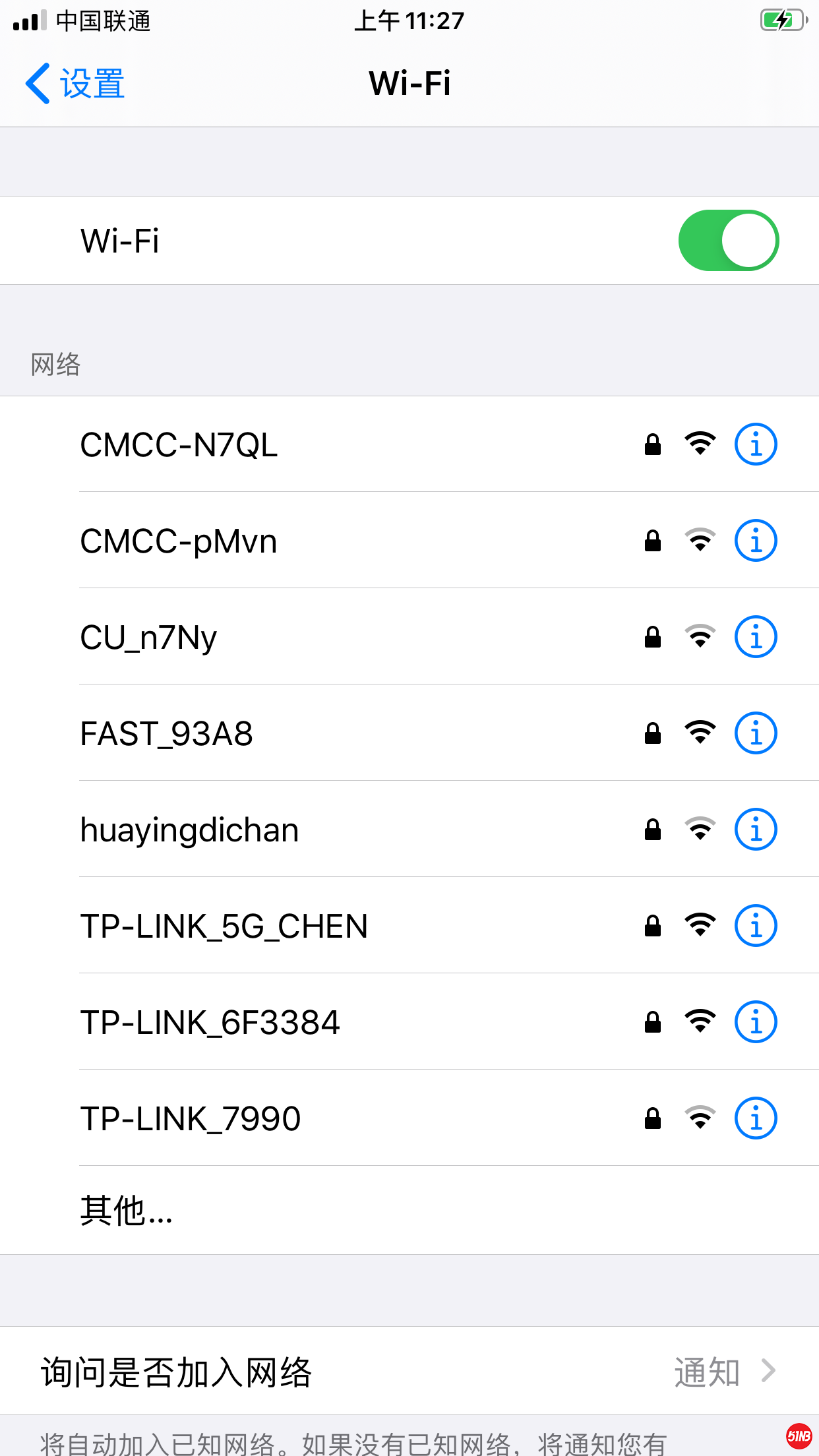The image size is (819, 1456).
Task: Go back to 设置 (Settings)
Action: pos(75,84)
